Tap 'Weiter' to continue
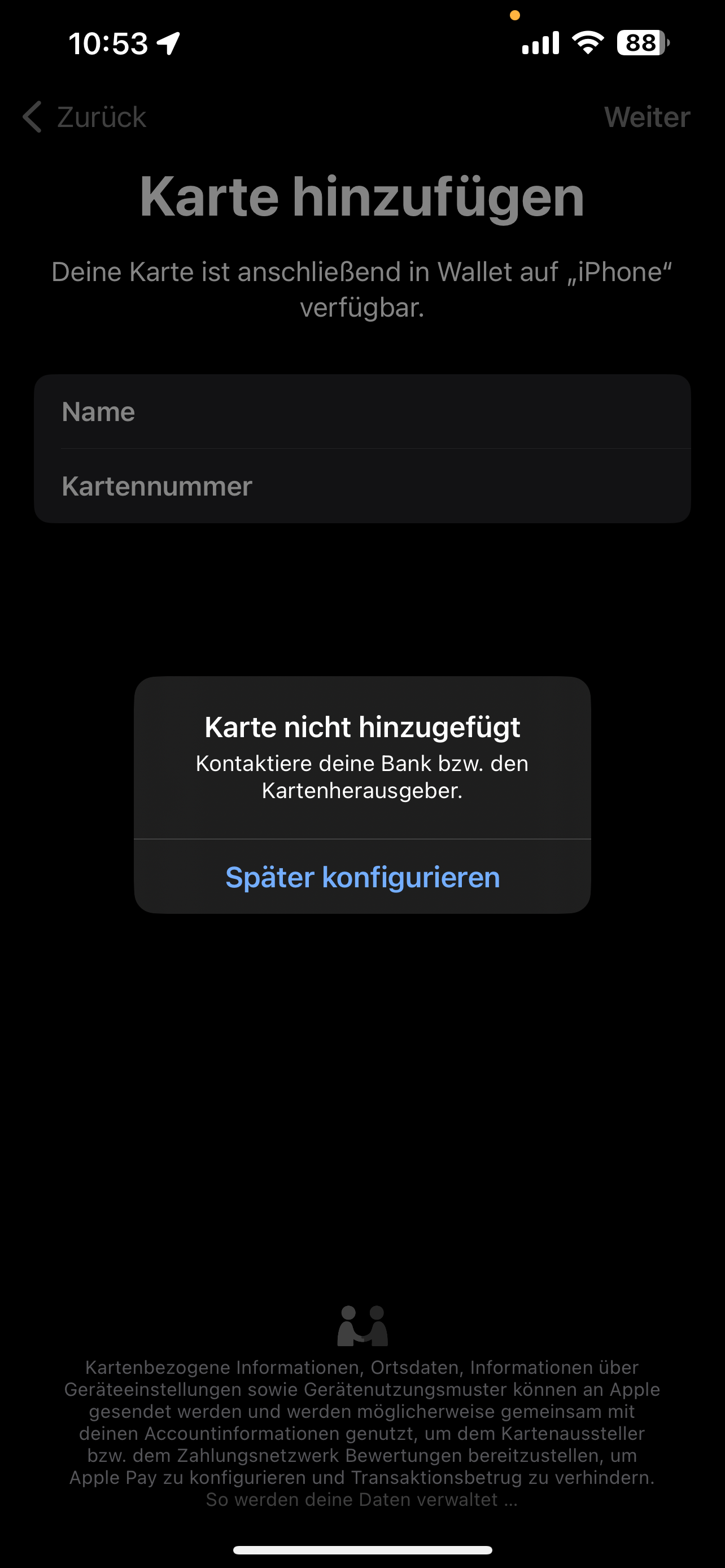Viewport: 725px width, 1568px height. pos(647,117)
